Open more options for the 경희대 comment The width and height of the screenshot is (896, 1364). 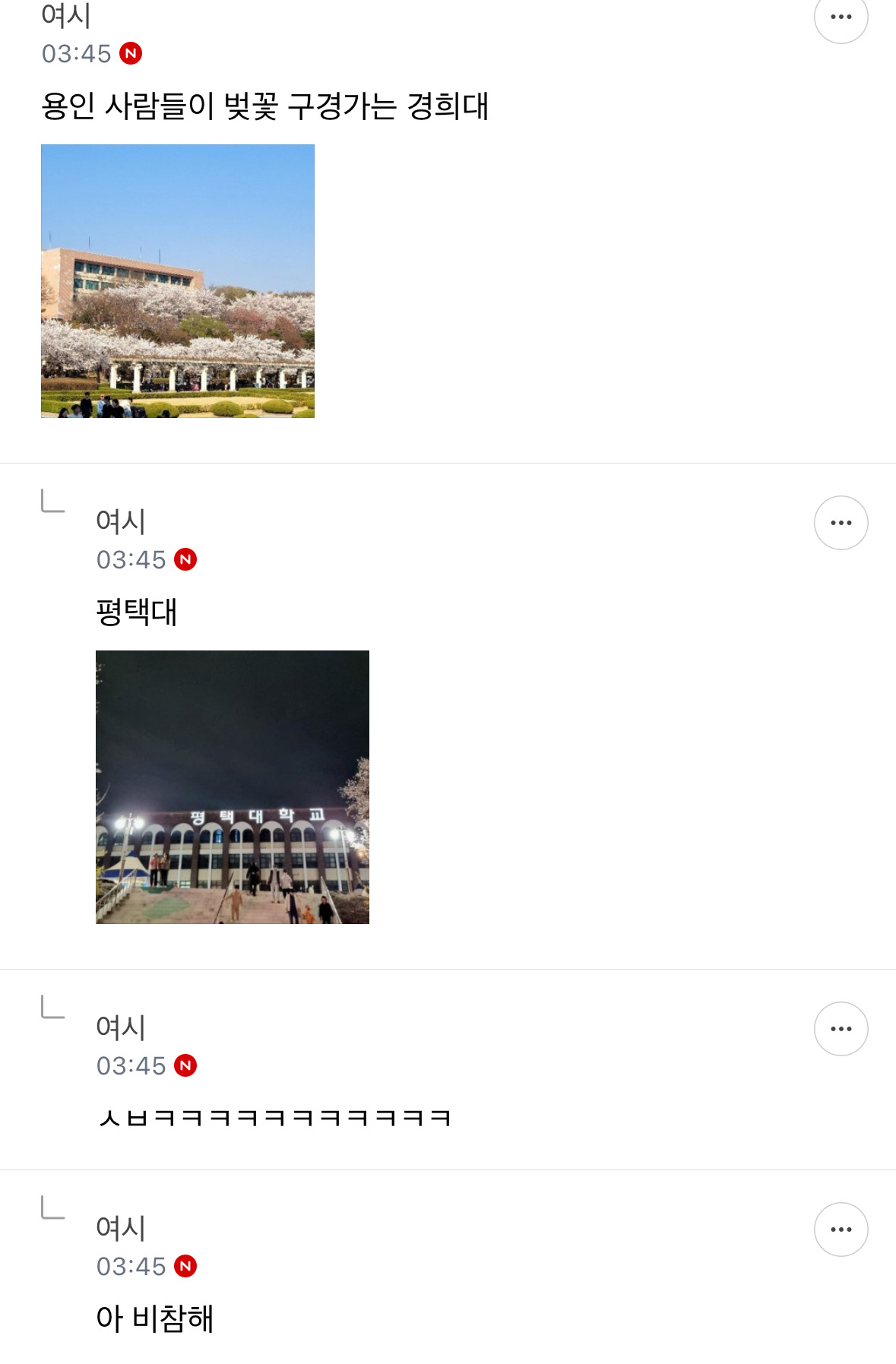[841, 17]
